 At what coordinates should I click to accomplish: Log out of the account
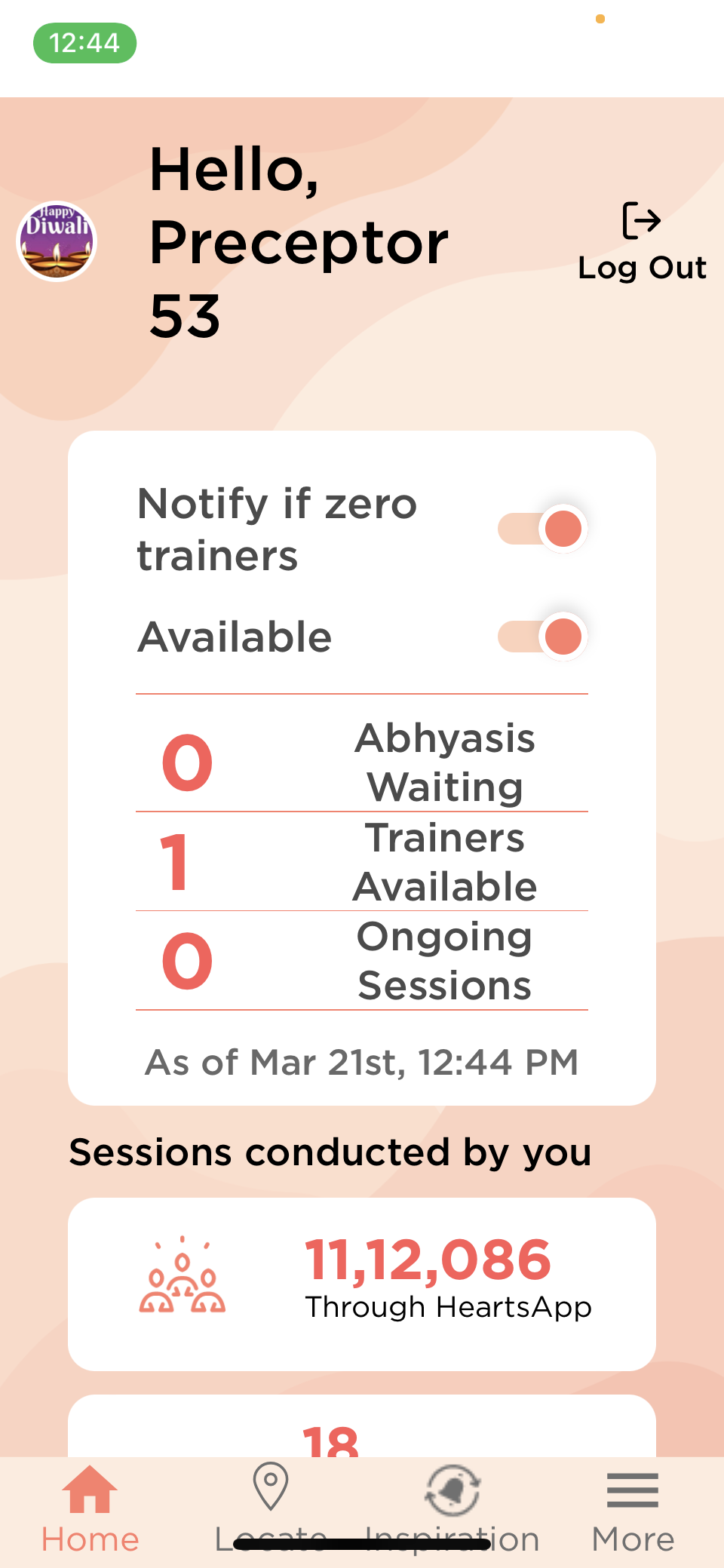pos(641,241)
